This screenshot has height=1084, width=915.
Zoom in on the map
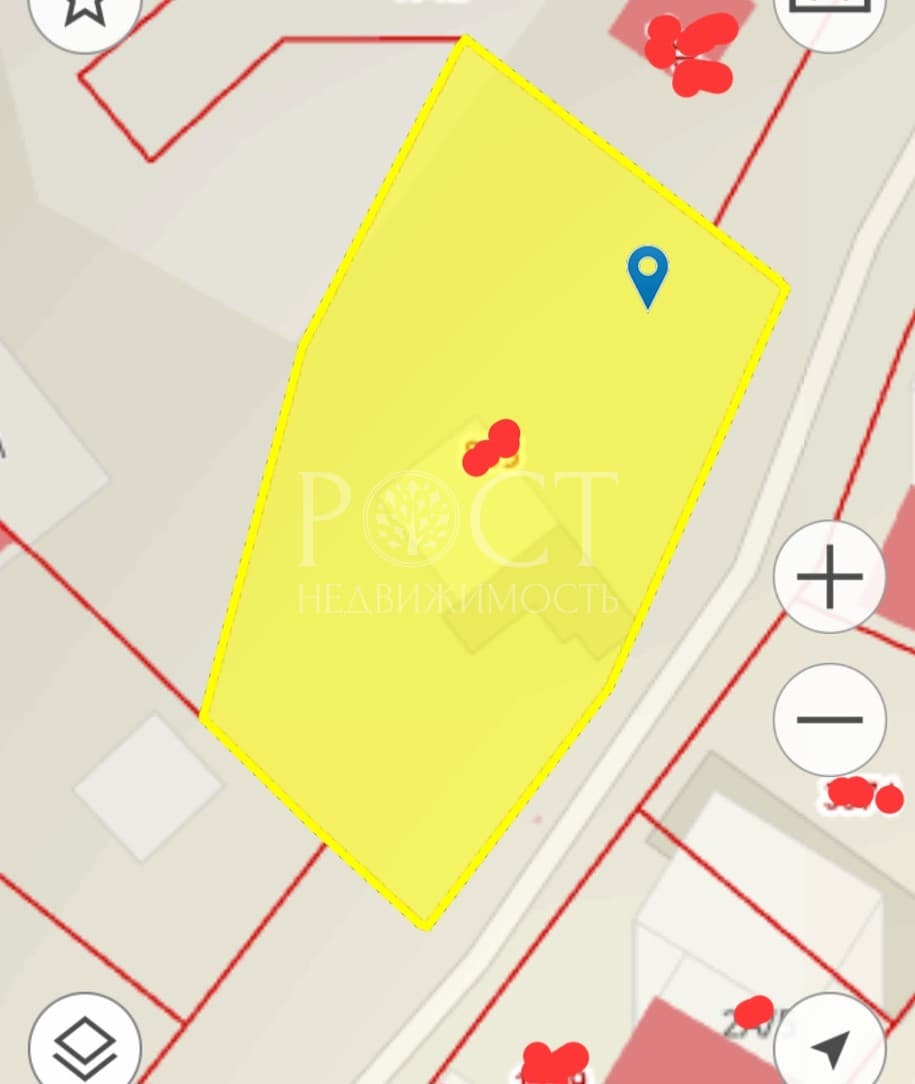(x=829, y=577)
